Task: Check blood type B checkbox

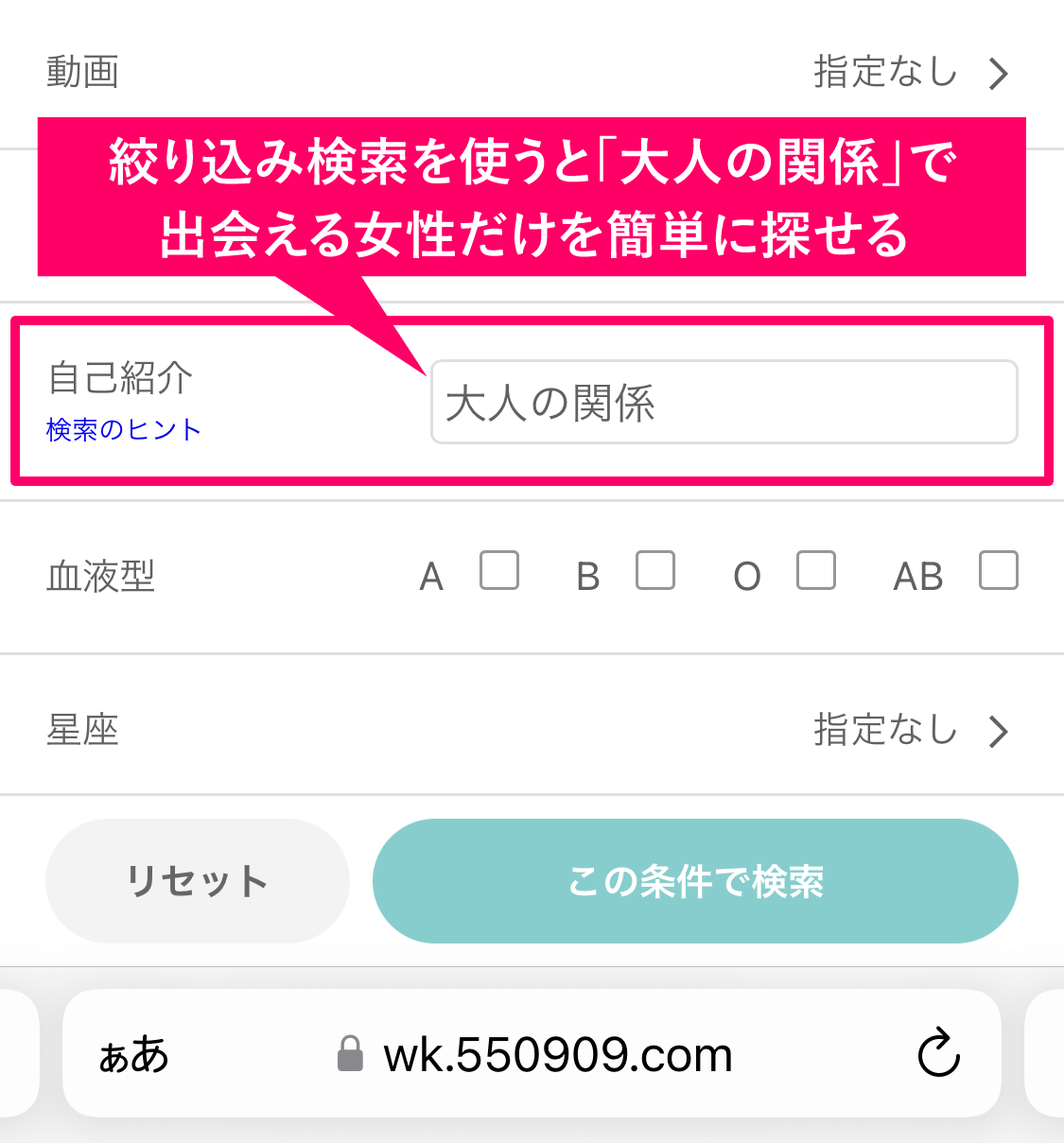Action: coord(655,571)
